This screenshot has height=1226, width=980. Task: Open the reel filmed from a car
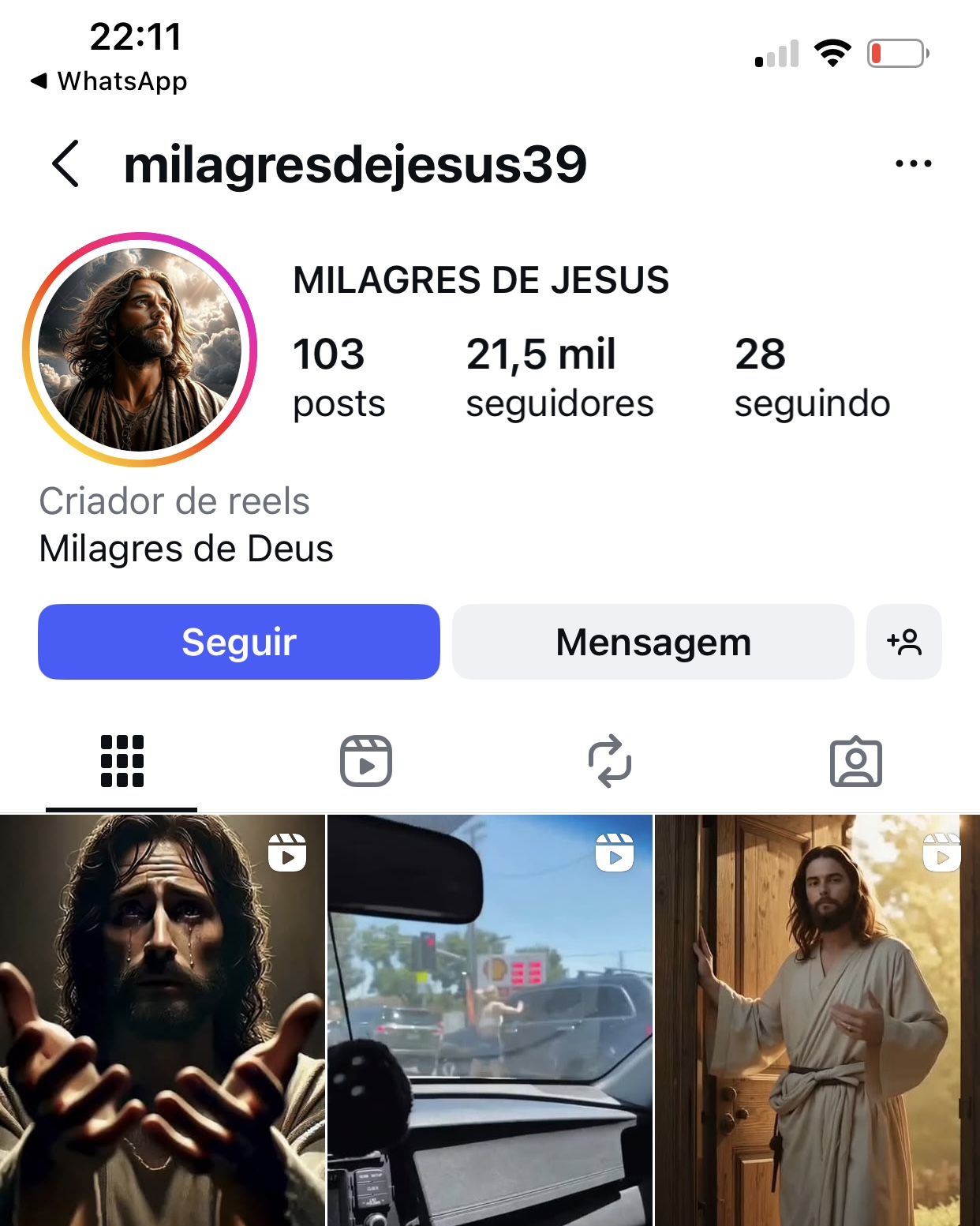click(x=489, y=1020)
